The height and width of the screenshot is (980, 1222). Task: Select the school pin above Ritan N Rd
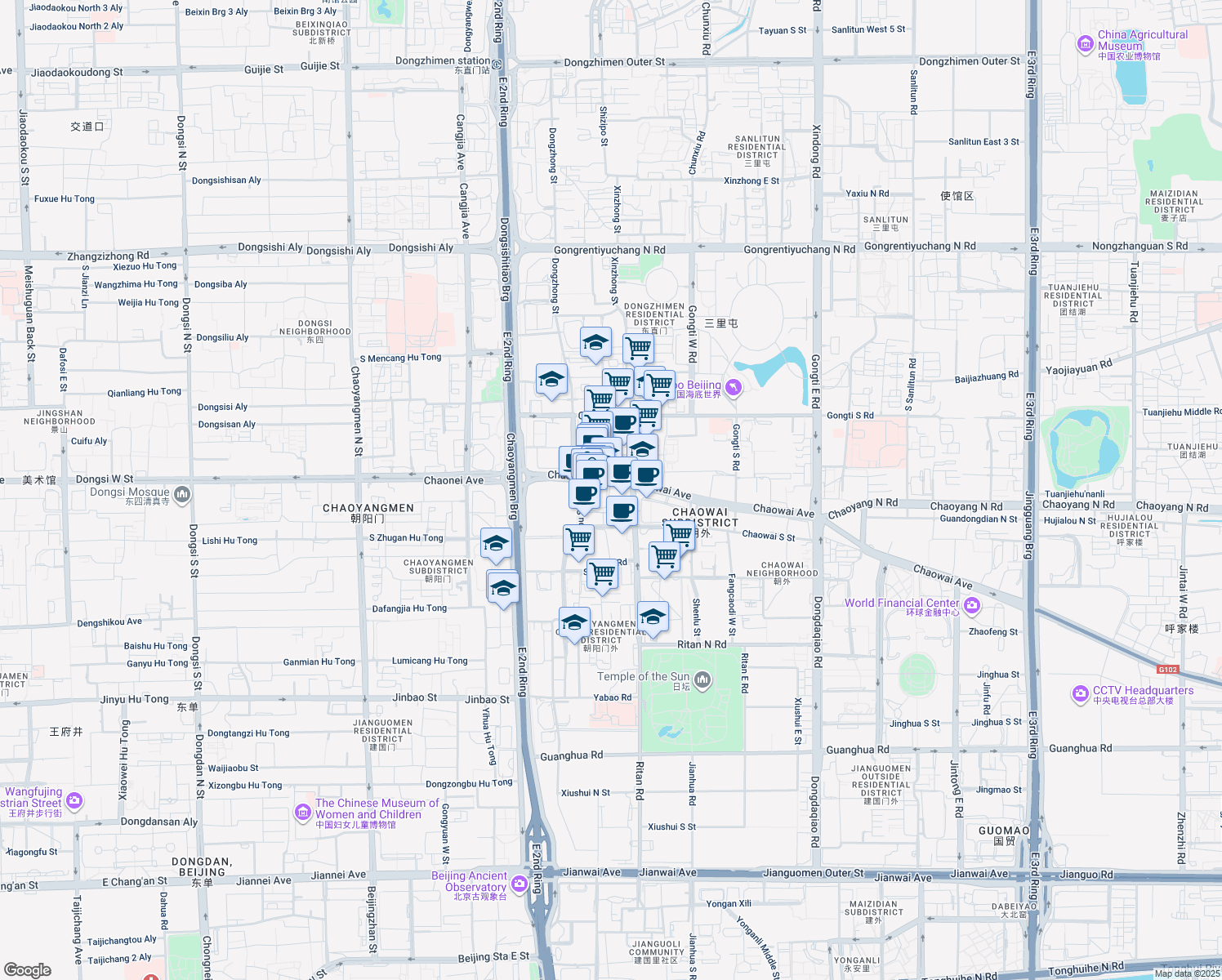pyautogui.click(x=653, y=620)
